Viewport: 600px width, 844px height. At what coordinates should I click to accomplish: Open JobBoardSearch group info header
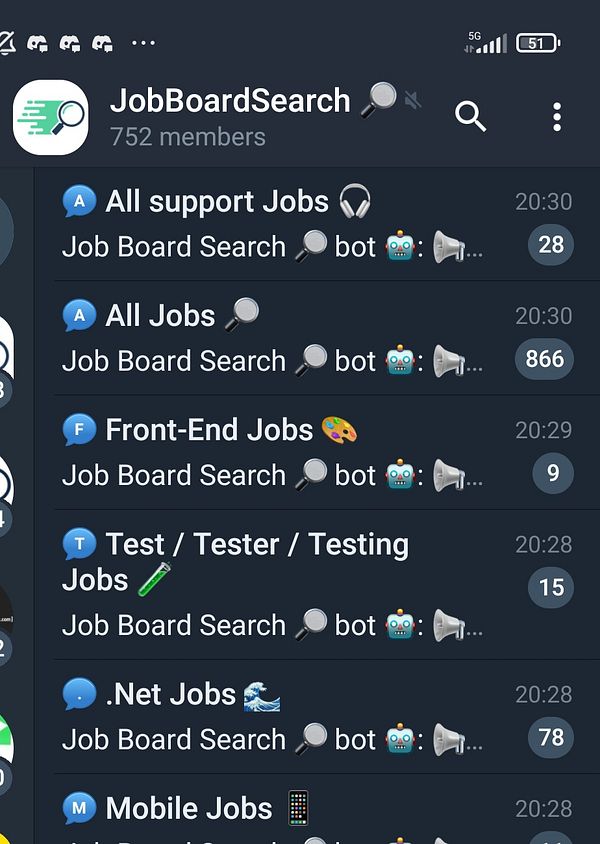[230, 116]
